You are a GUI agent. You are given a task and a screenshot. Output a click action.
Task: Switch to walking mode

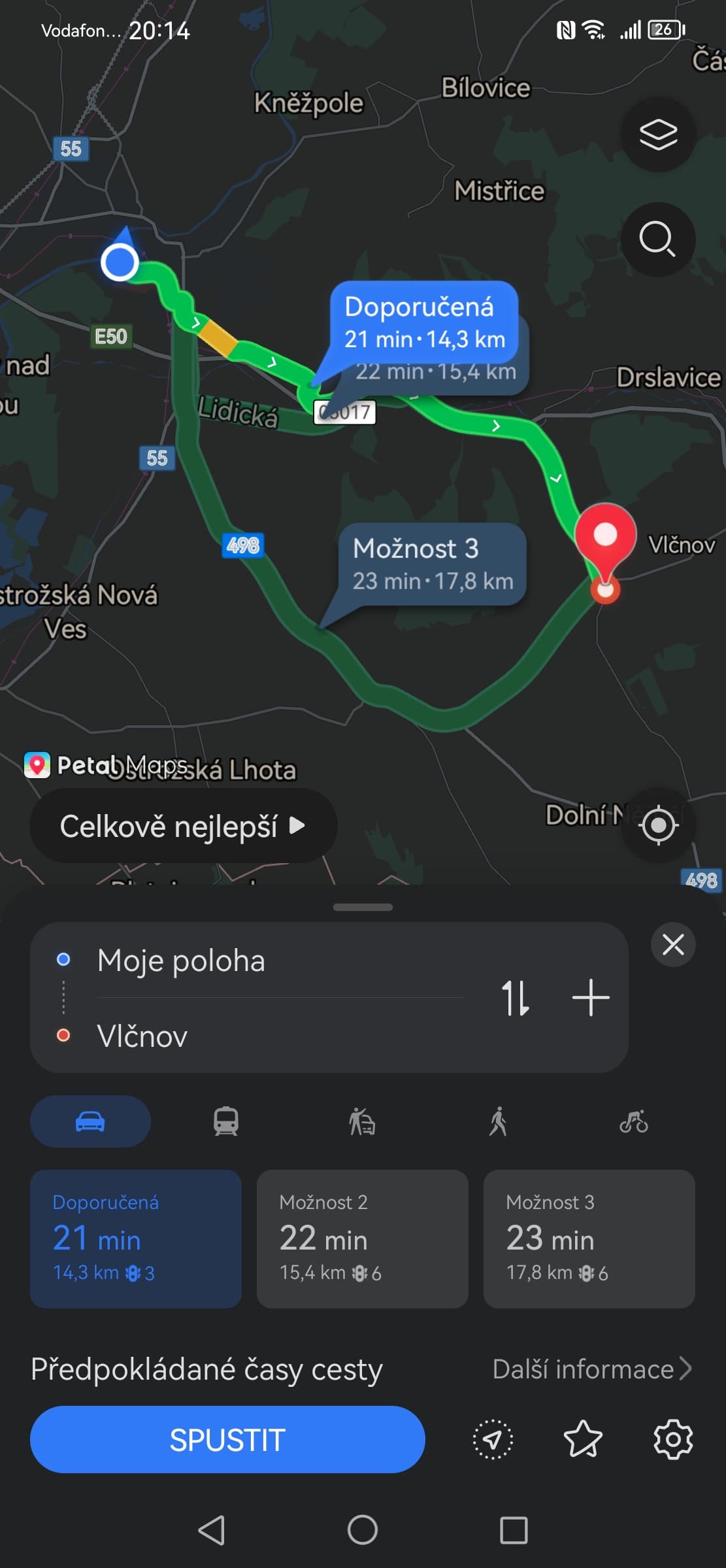tap(498, 1121)
